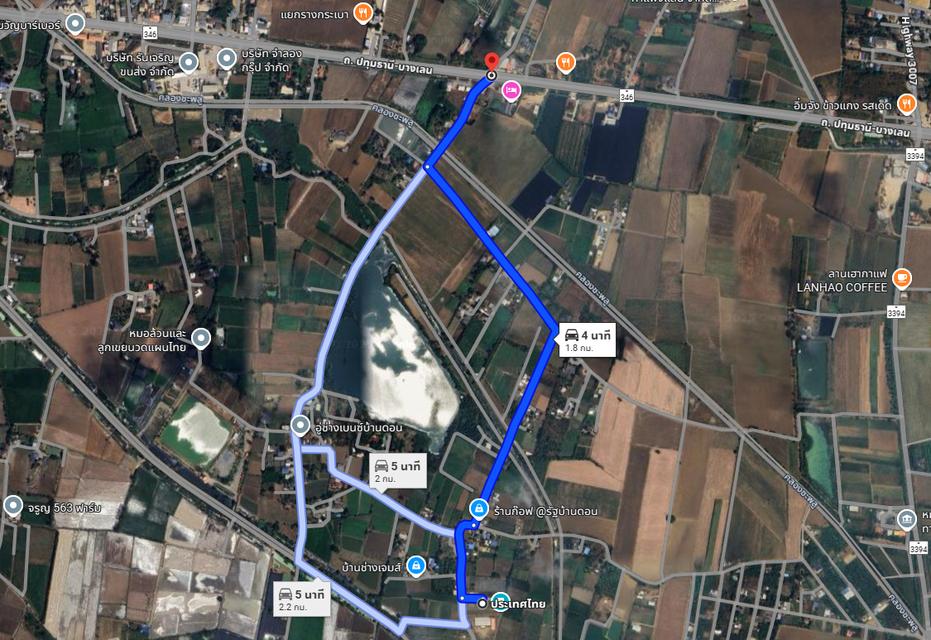The height and width of the screenshot is (640, 931).
Task: Tap the red destination pin
Action: (491, 62)
